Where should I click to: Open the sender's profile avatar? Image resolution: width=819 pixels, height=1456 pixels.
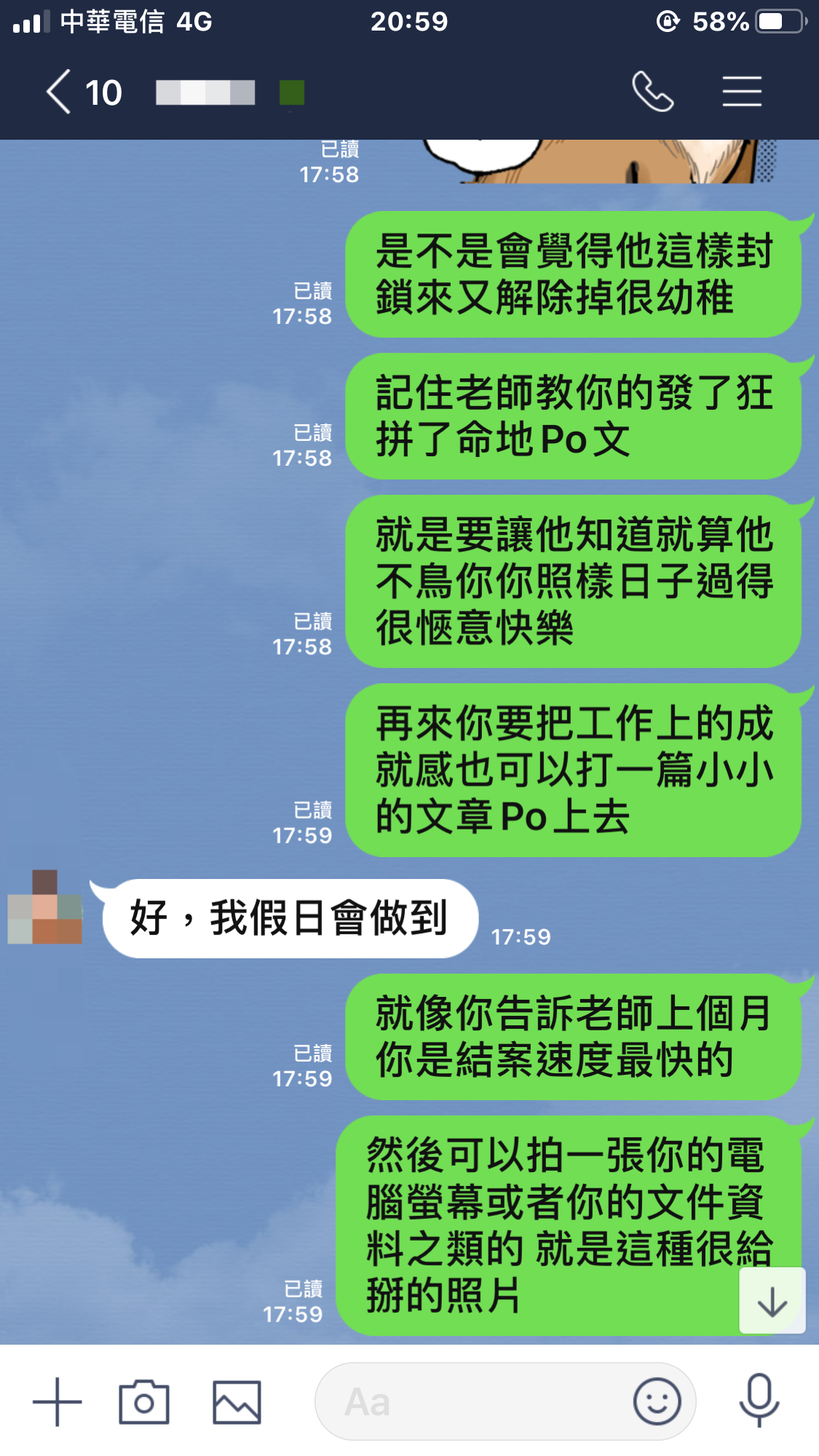point(45,907)
